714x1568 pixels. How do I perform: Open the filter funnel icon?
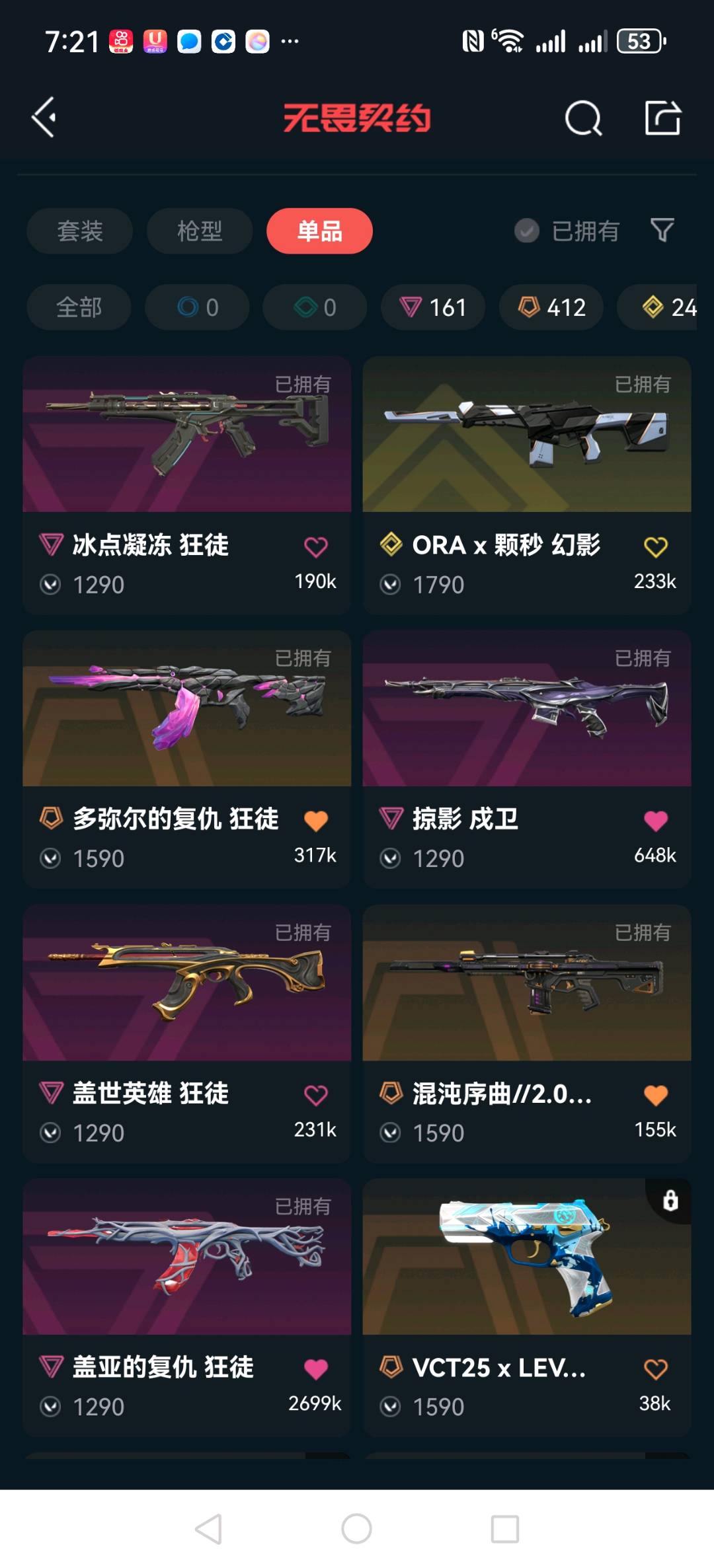point(662,230)
